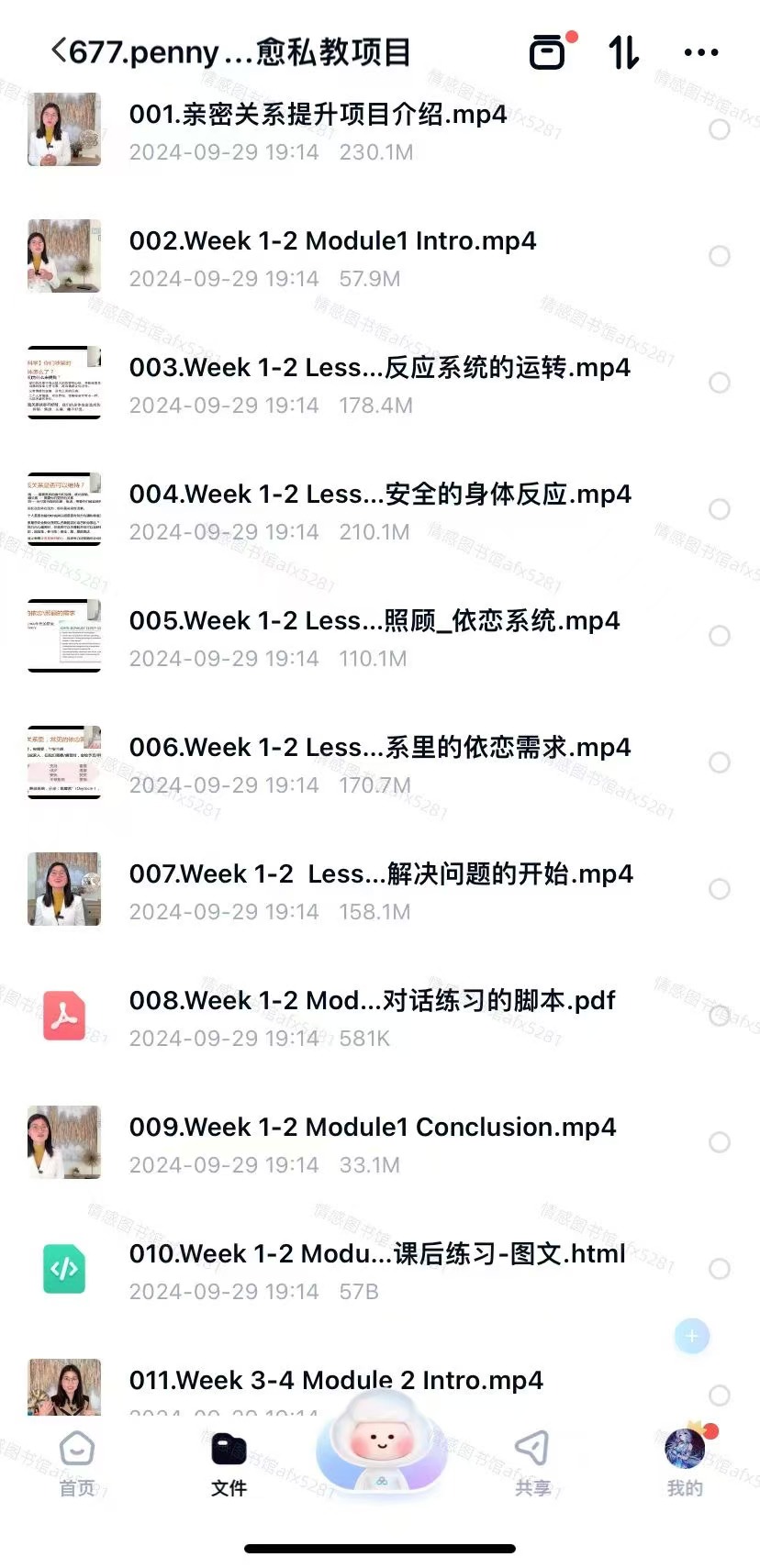Select the circle for the 003.Week 1-2 file

pyautogui.click(x=720, y=383)
